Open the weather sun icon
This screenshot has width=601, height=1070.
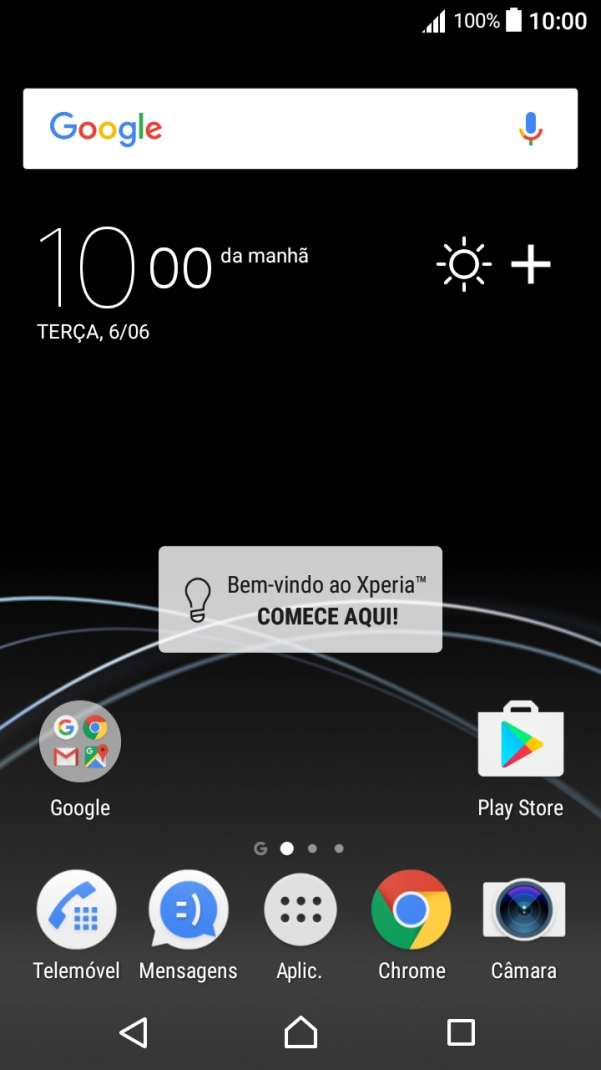[464, 265]
